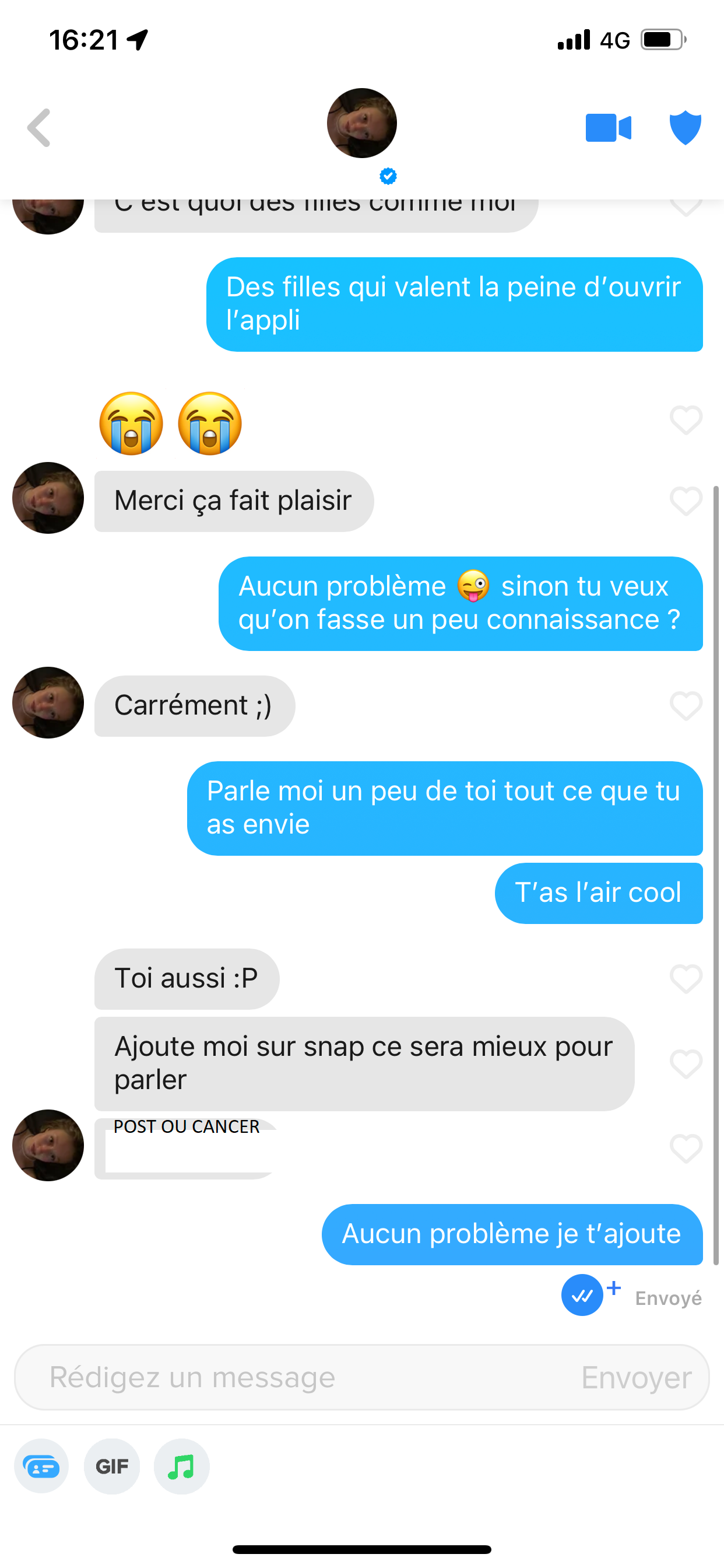The image size is (724, 1568).
Task: Tap the blue double-check read receipts icon
Action: click(582, 1294)
